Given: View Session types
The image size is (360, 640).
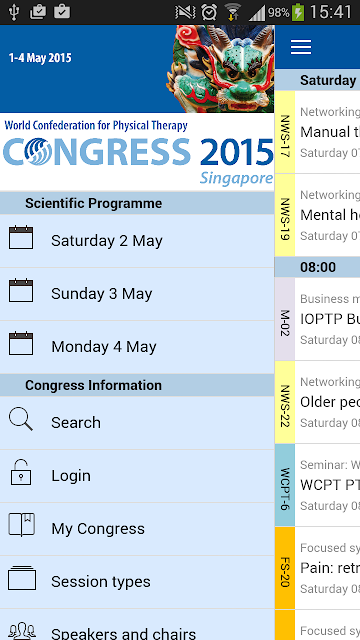Looking at the screenshot, I should [137, 582].
